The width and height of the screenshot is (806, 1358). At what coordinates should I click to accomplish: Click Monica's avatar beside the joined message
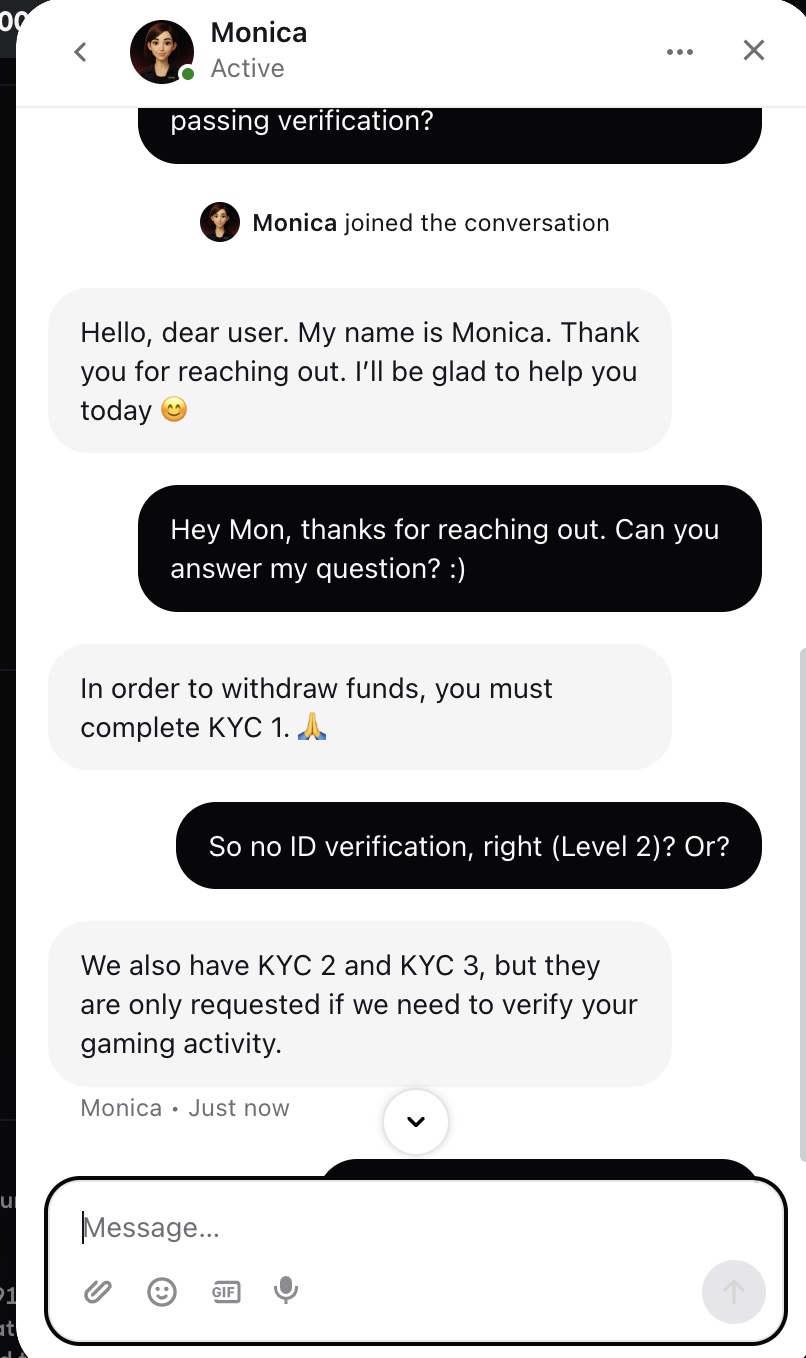(x=220, y=222)
